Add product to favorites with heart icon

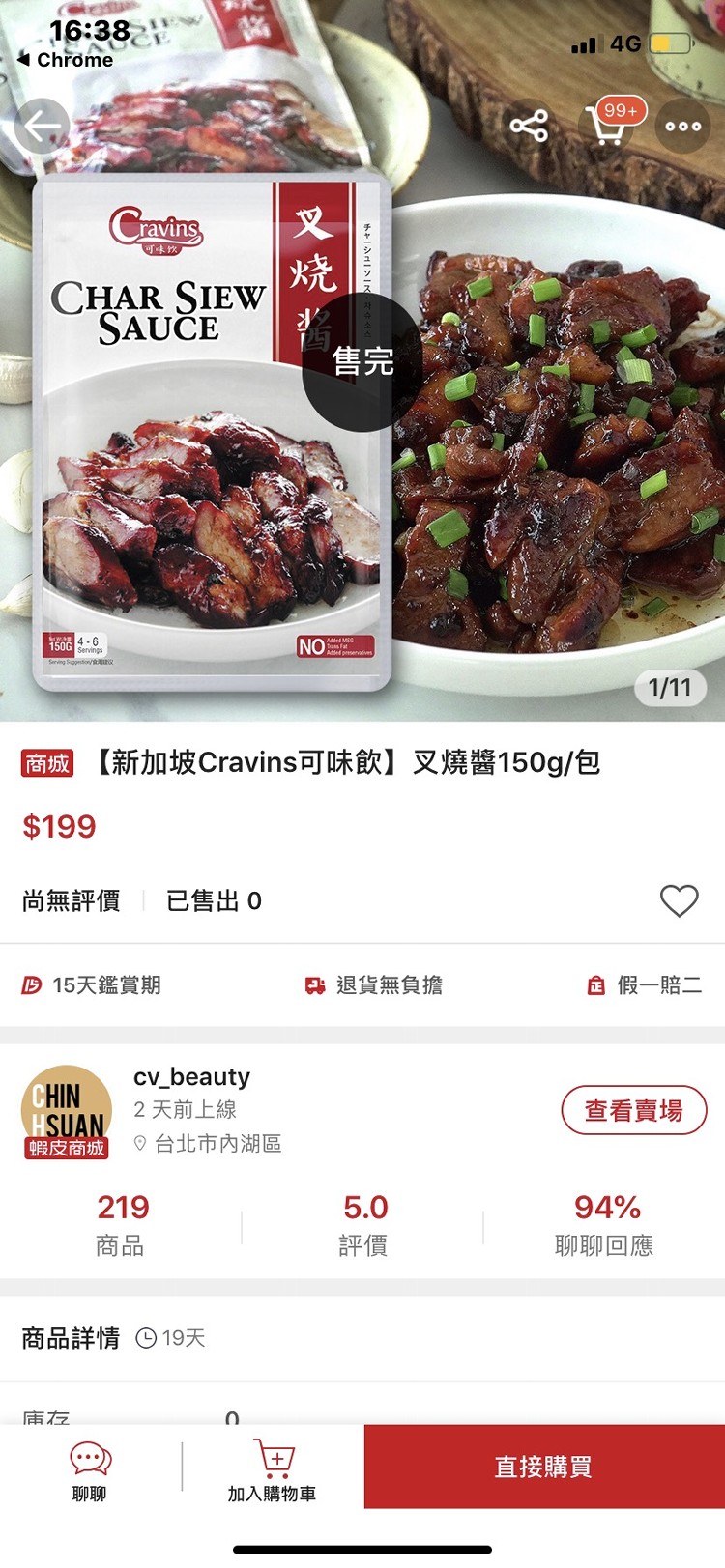pos(679,900)
